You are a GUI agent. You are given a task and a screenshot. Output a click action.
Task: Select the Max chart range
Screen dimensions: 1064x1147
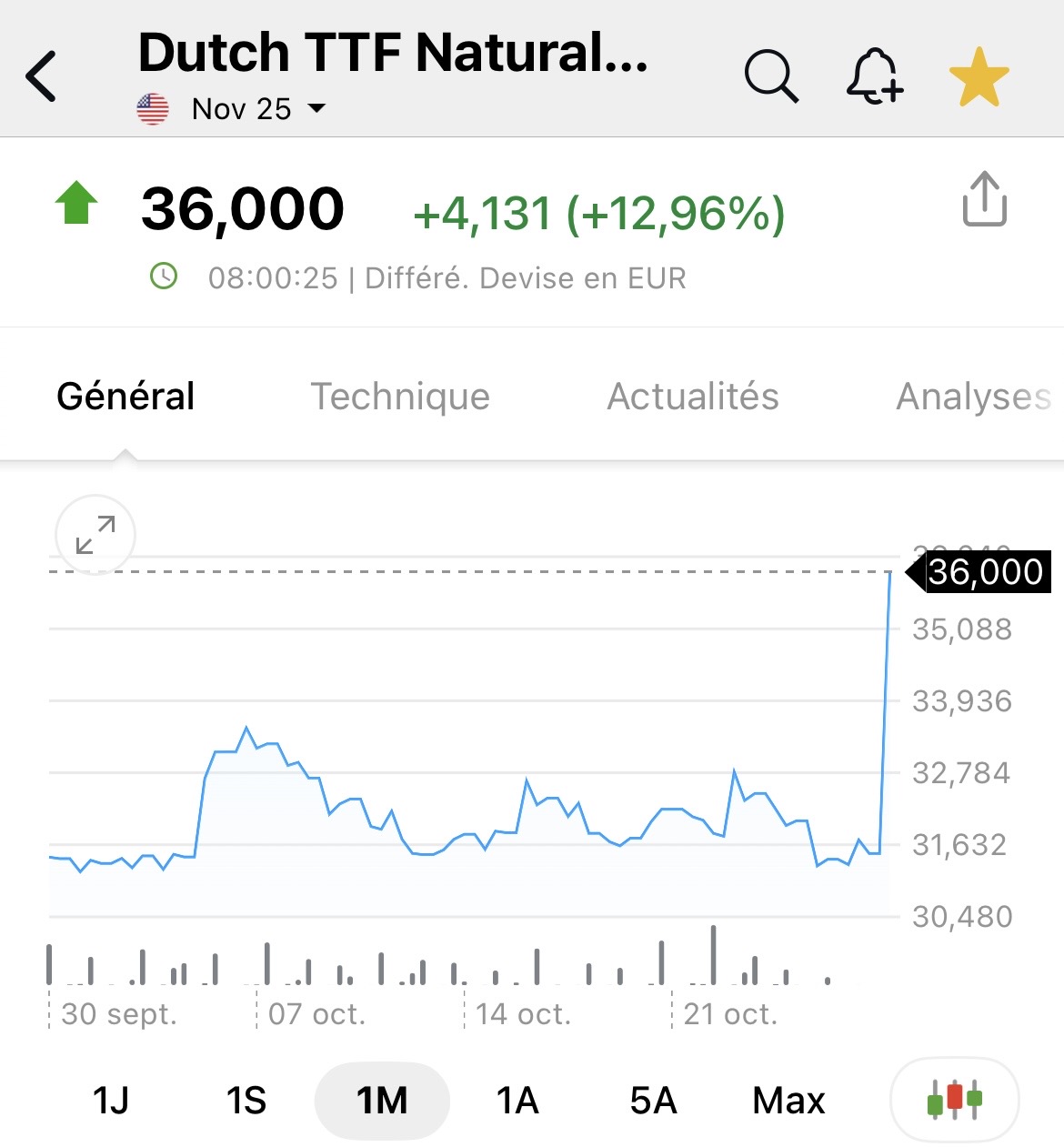[x=788, y=1101]
